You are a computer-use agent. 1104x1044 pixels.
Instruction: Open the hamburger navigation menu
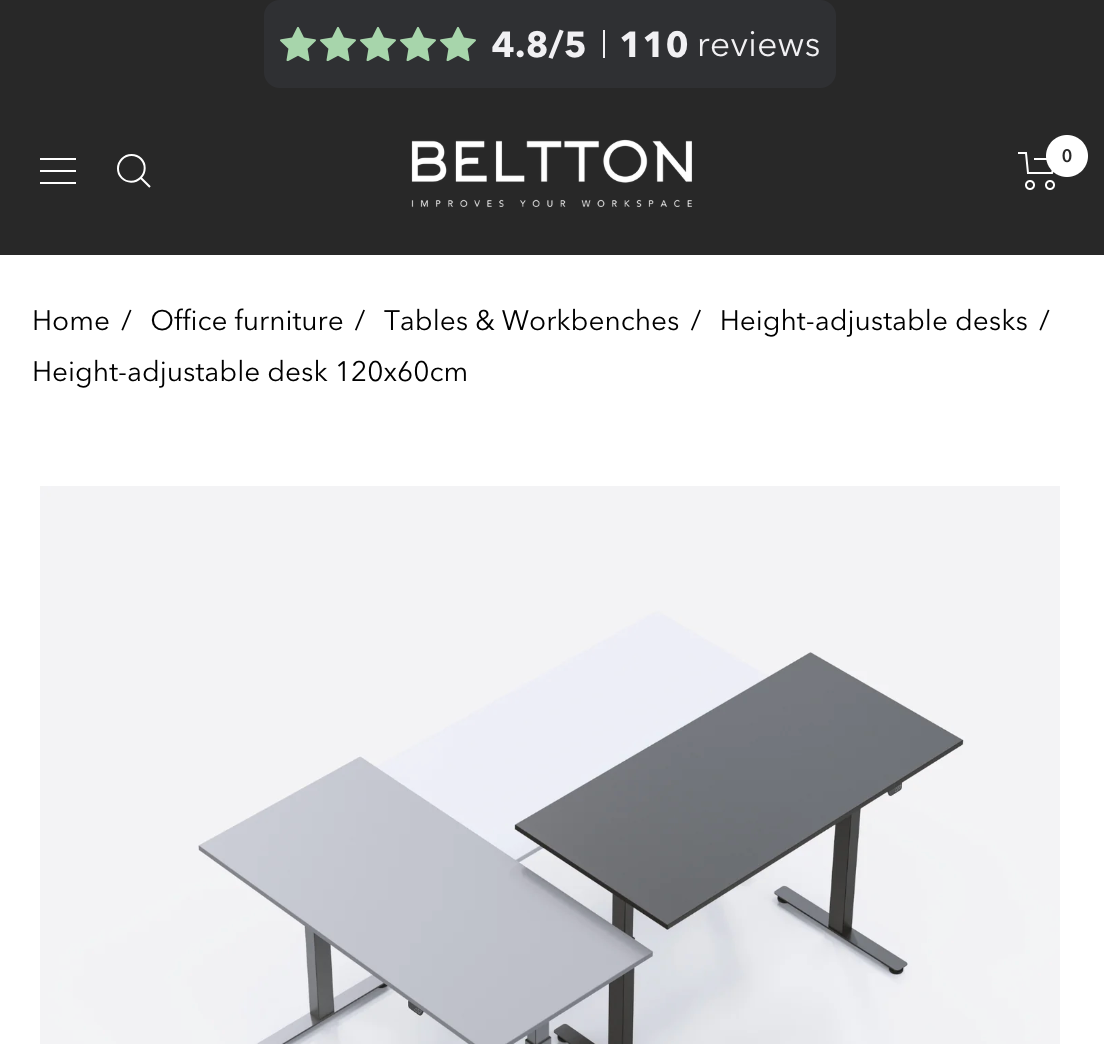[58, 171]
